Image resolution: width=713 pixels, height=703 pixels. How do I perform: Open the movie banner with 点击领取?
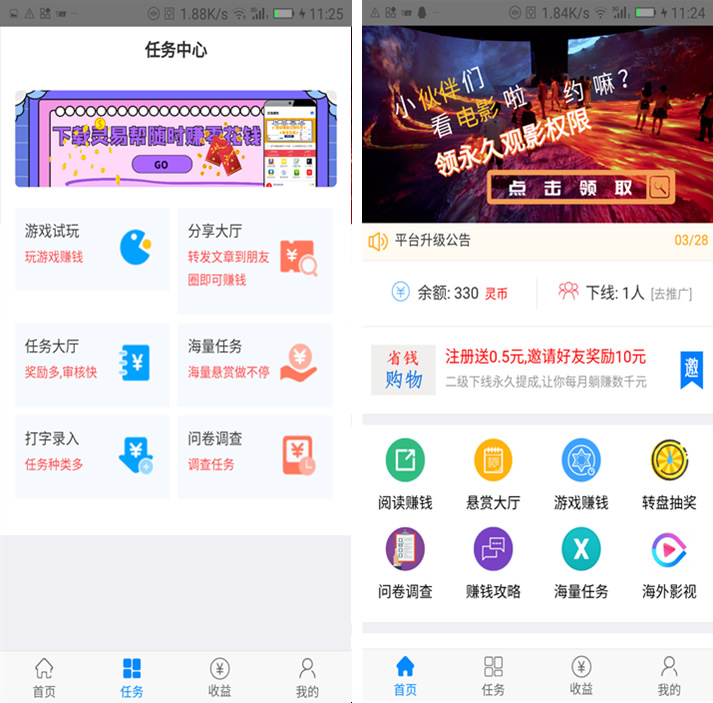pyautogui.click(x=537, y=125)
